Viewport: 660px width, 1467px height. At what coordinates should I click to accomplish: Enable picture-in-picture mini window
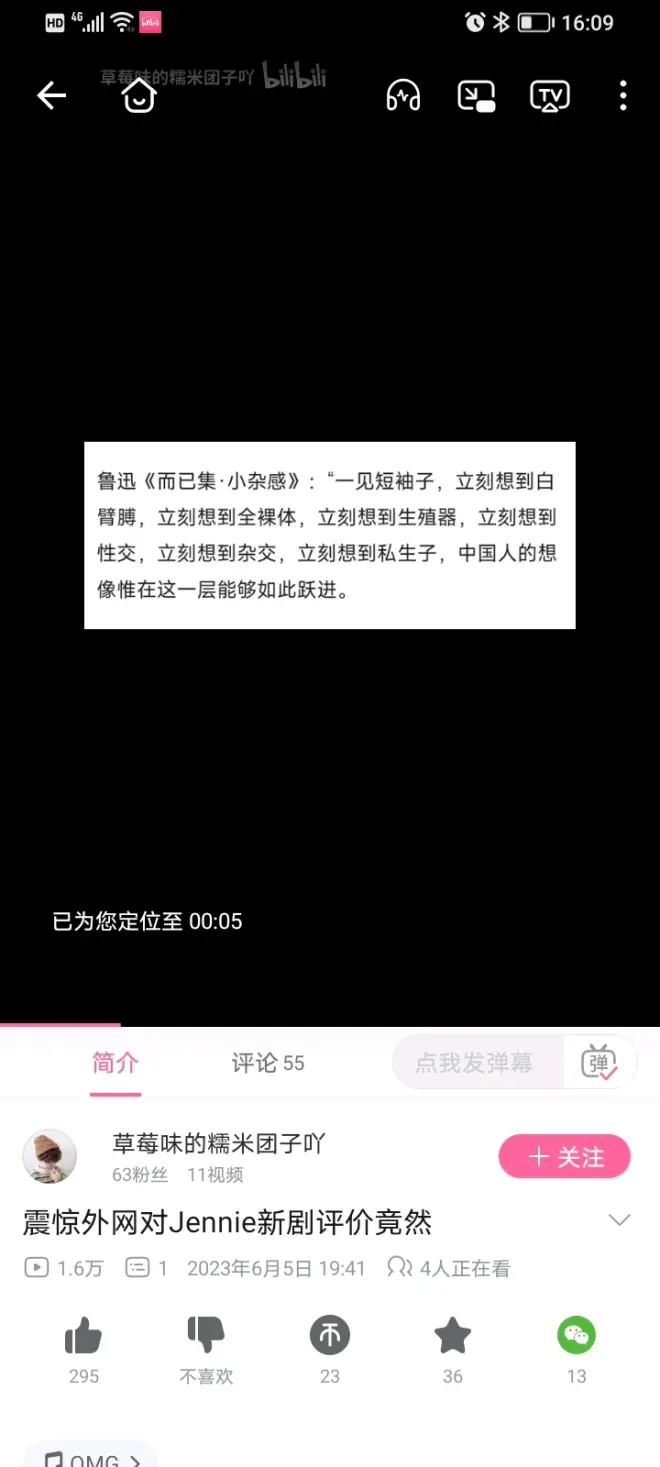476,96
